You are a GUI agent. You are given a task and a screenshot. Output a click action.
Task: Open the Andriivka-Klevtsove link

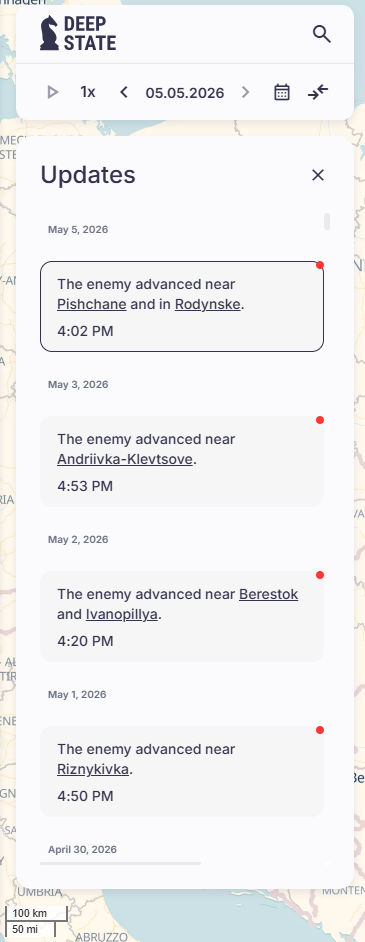125,460
